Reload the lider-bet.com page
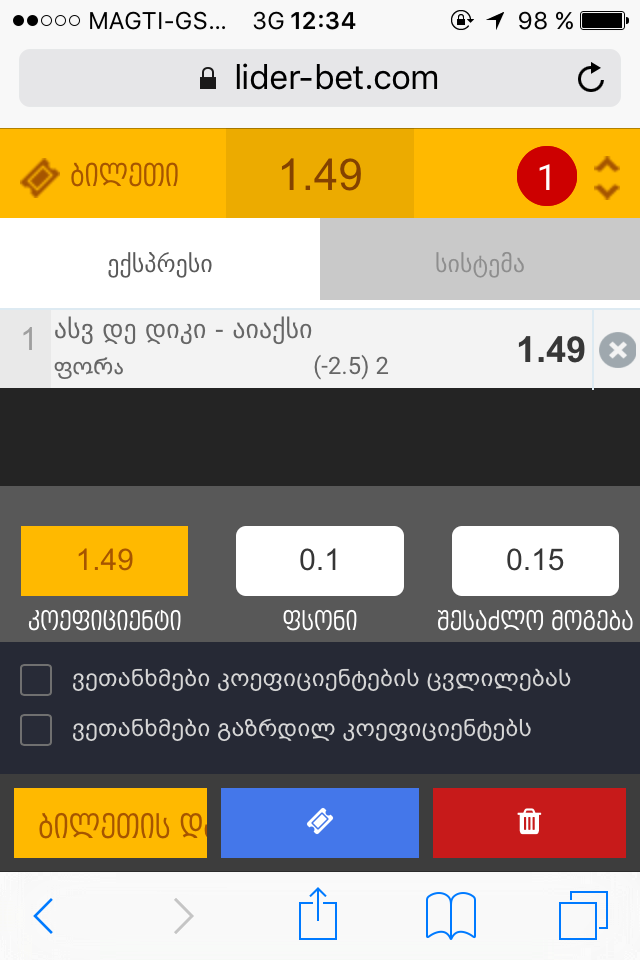Screen dimensions: 640x960 coord(591,78)
